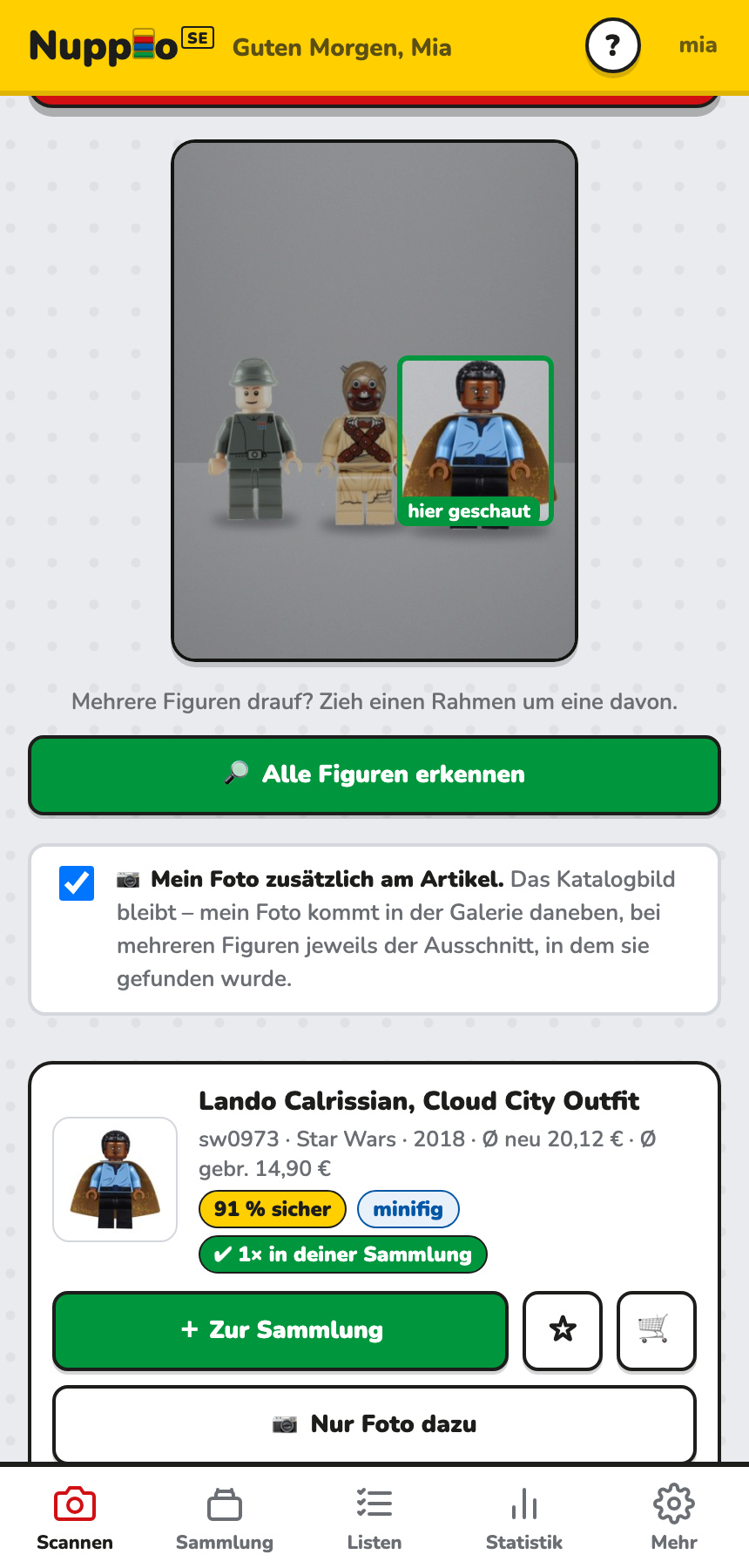Screen dimensions: 749x1568
Task: Add Lando Calrissian via Zur Sammlung
Action: pyautogui.click(x=280, y=1330)
